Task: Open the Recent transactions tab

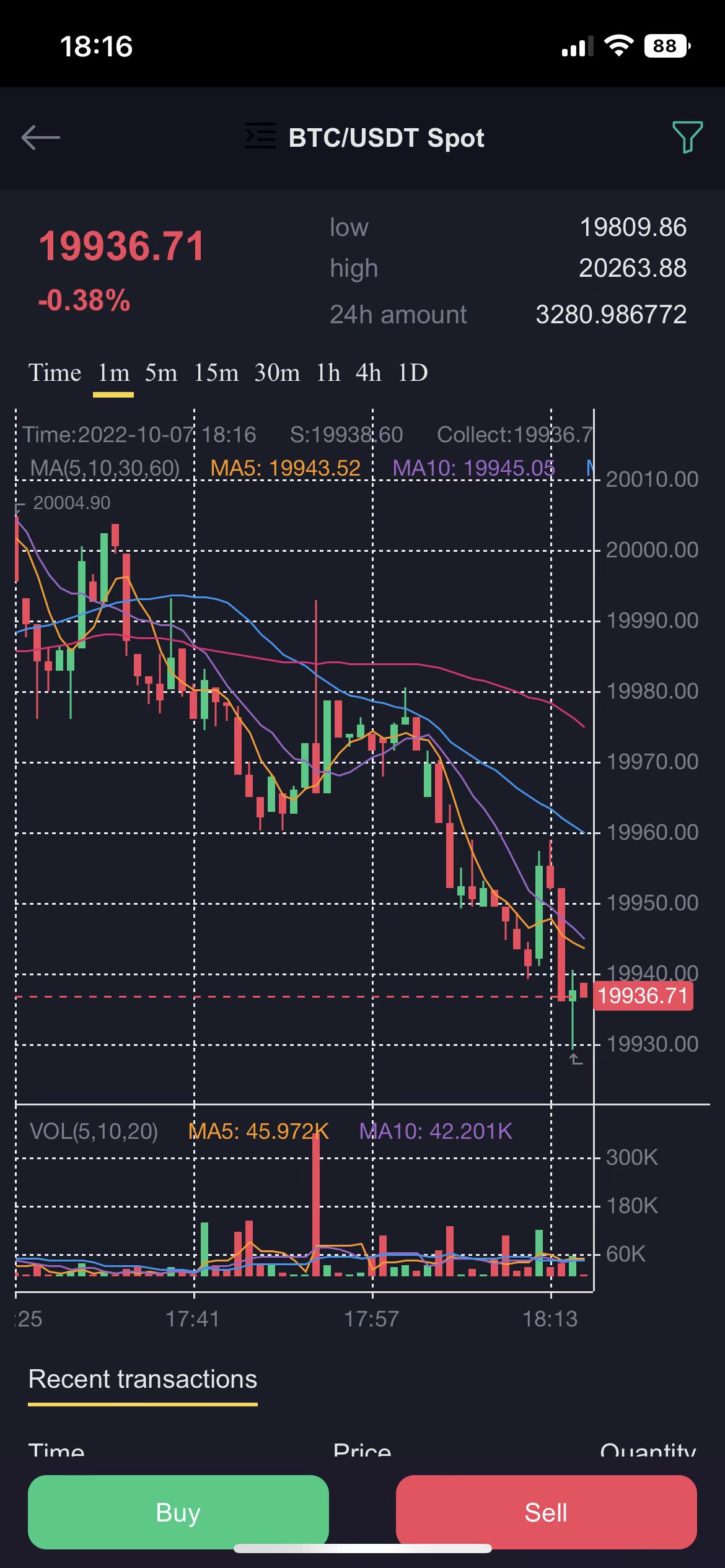Action: (x=143, y=1380)
